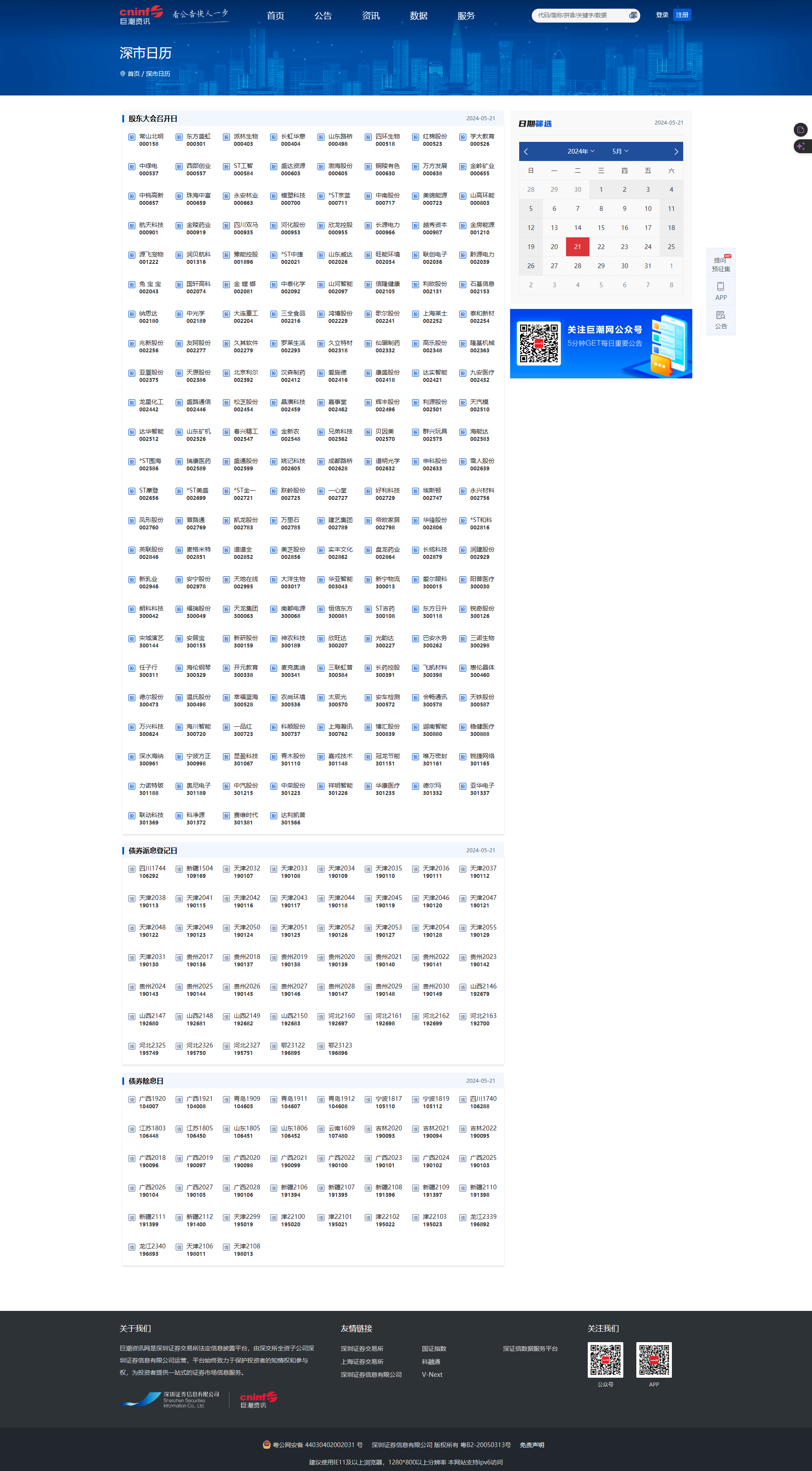Return to 首页 via breadcrumb
Screen dimensions: 812x1471
[133, 74]
